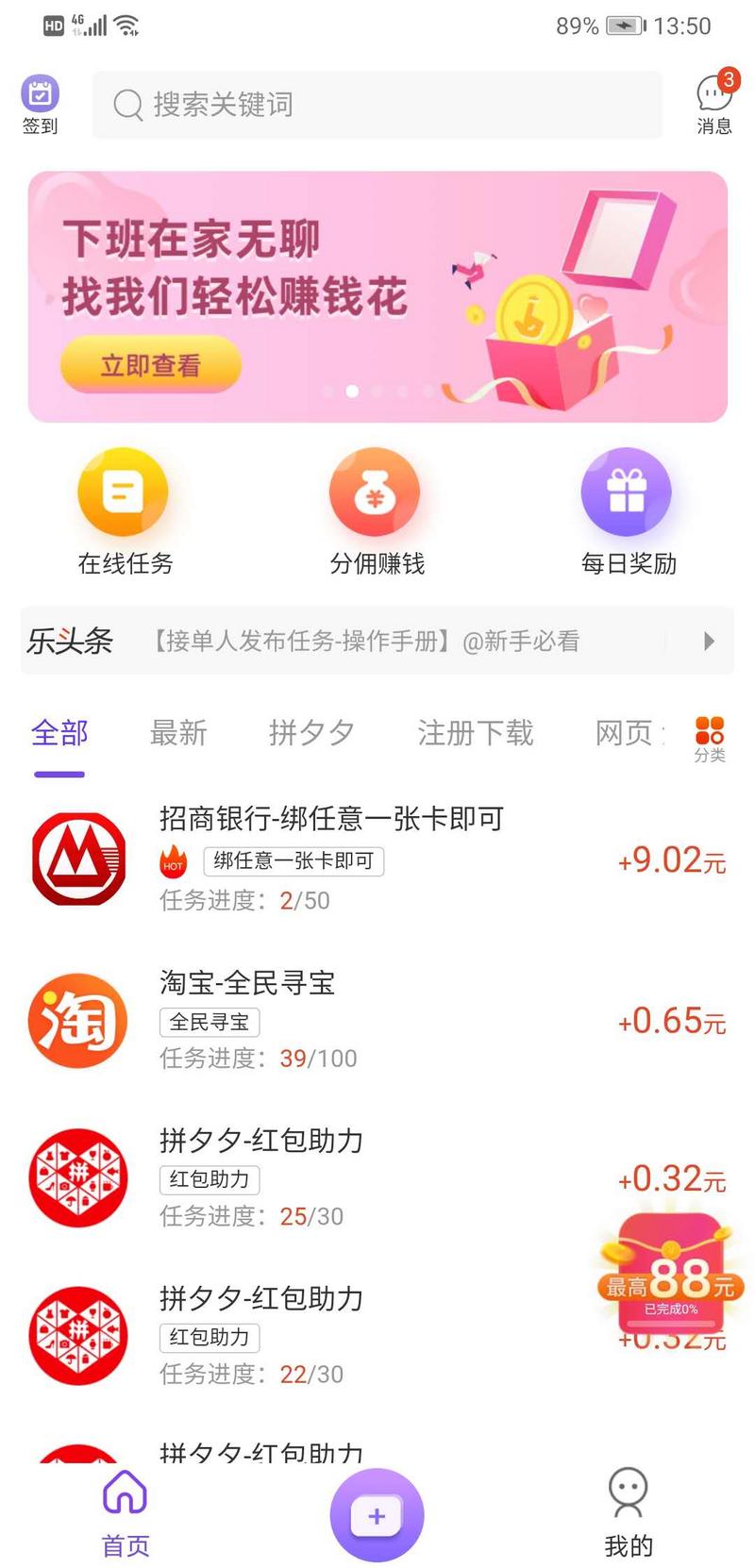Select the 全部 tab
Viewport: 755px width, 1568px height.
(59, 734)
